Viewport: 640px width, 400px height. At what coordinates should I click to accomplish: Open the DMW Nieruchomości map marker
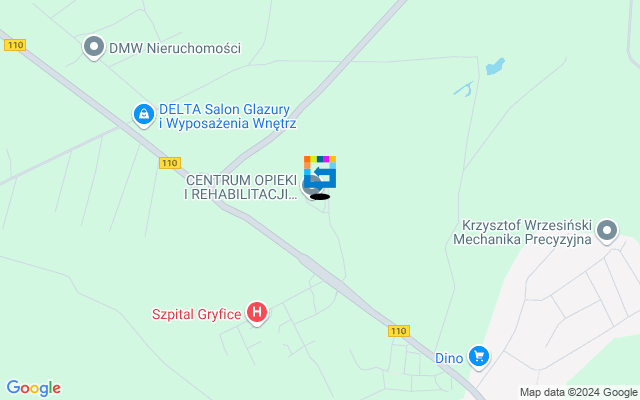coord(94,47)
